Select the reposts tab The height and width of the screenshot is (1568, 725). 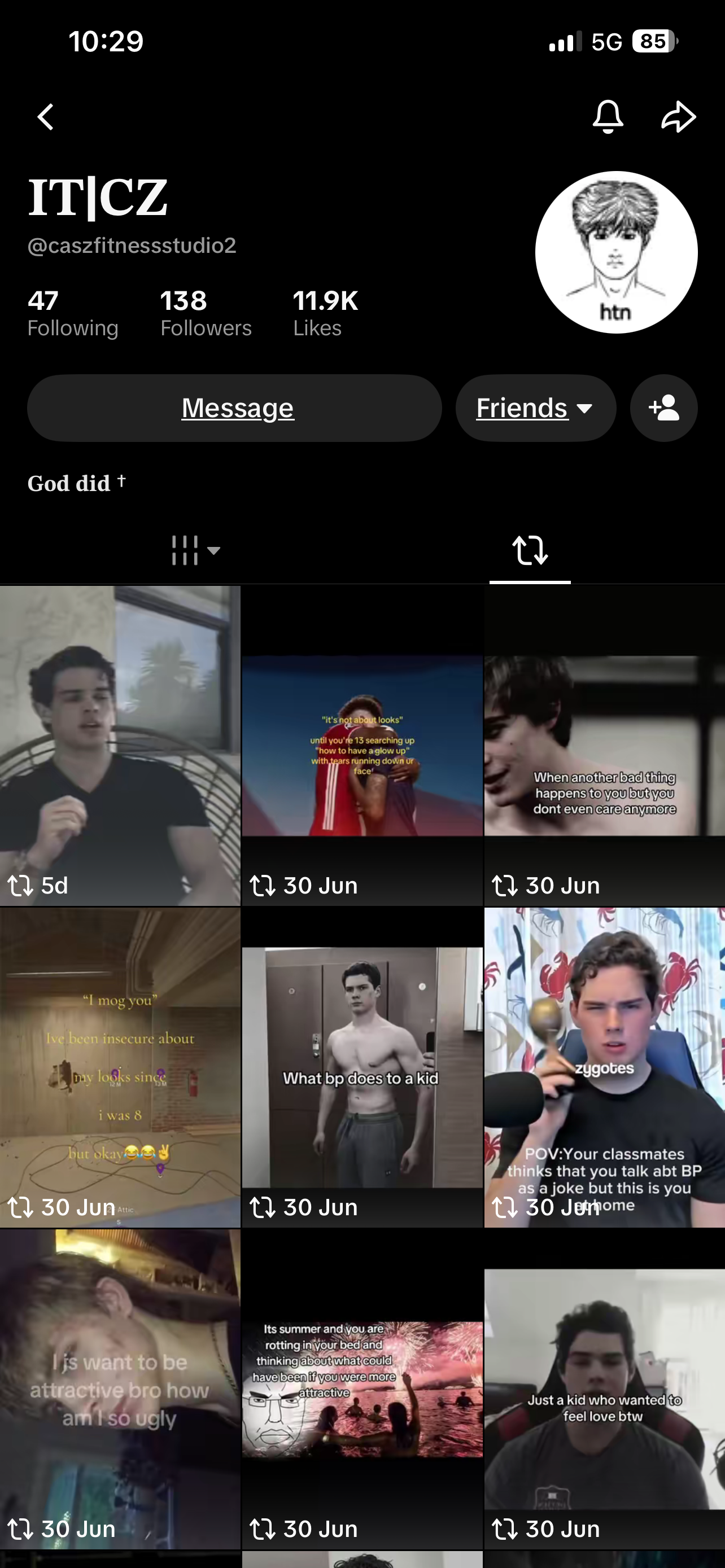point(530,550)
